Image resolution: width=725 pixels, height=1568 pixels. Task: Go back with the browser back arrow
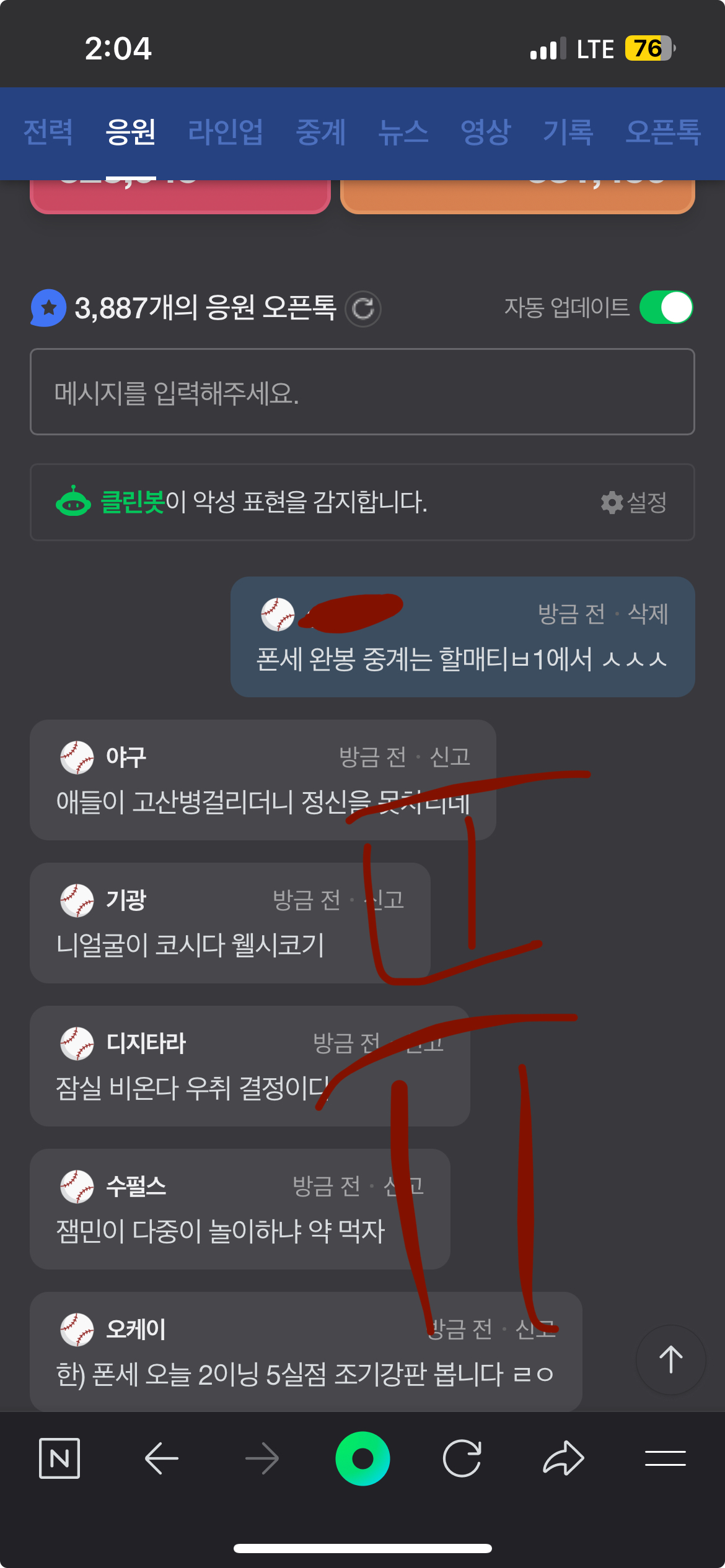click(161, 1458)
